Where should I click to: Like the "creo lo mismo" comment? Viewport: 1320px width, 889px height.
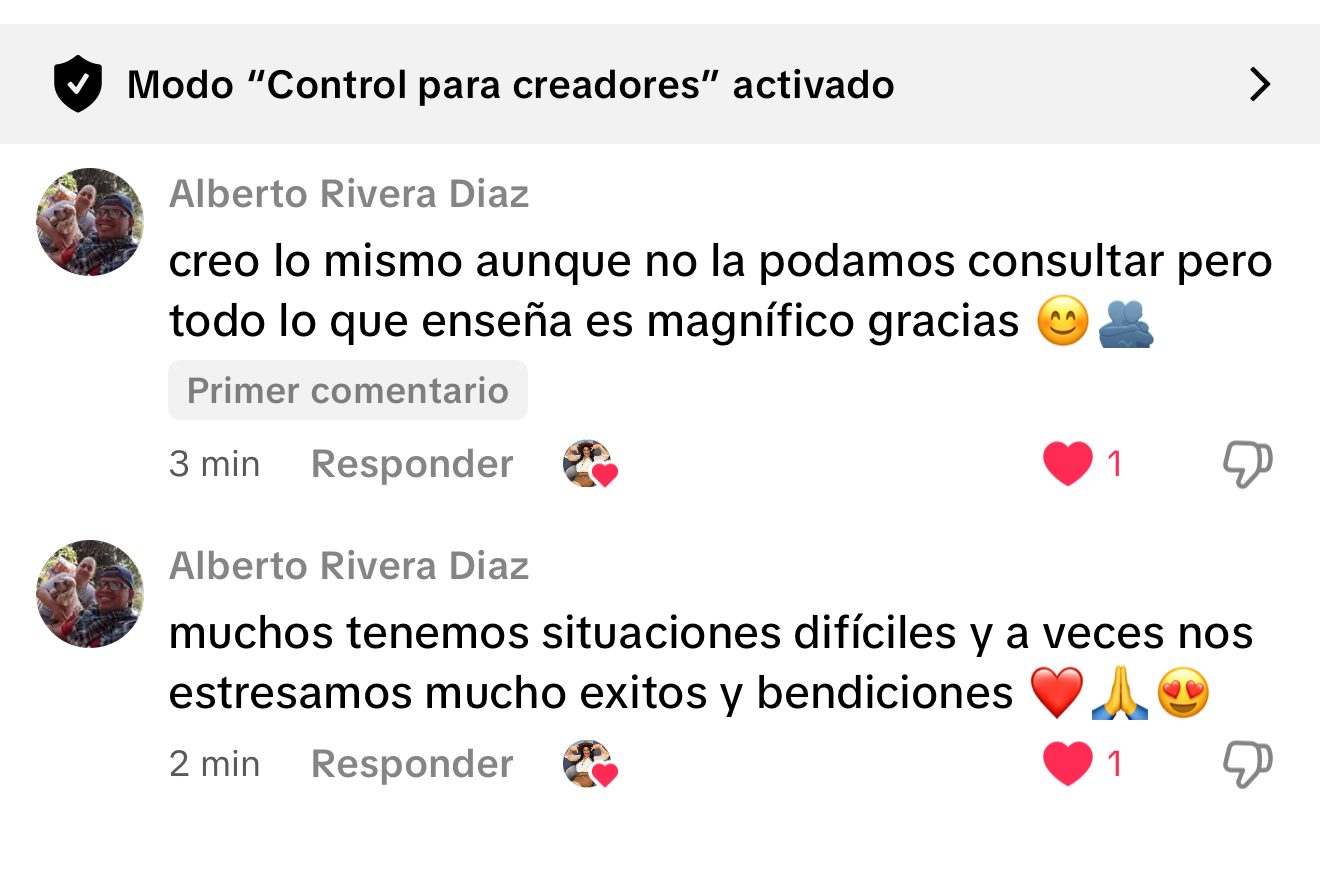pyautogui.click(x=1068, y=464)
